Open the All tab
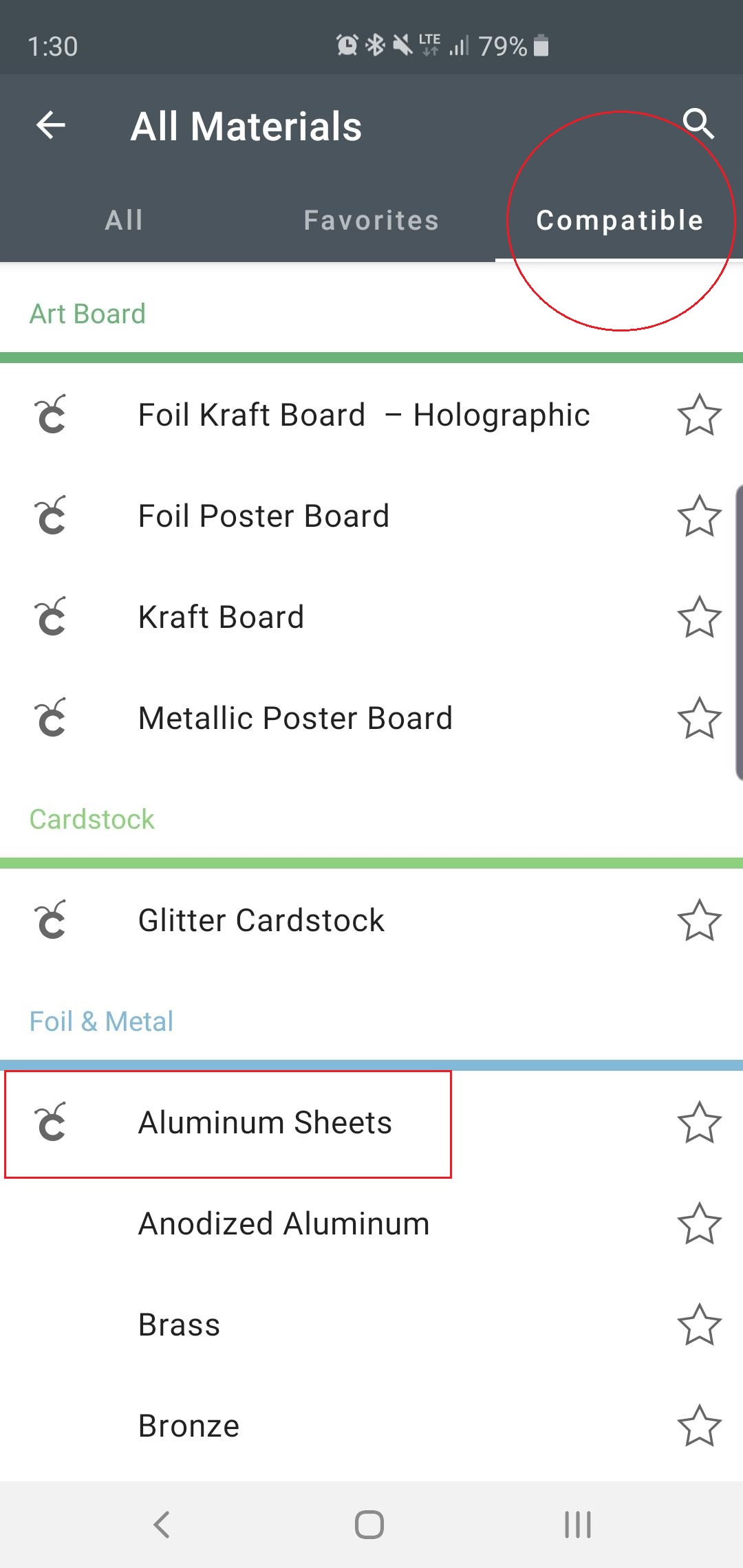Image resolution: width=743 pixels, height=1568 pixels. 124,220
